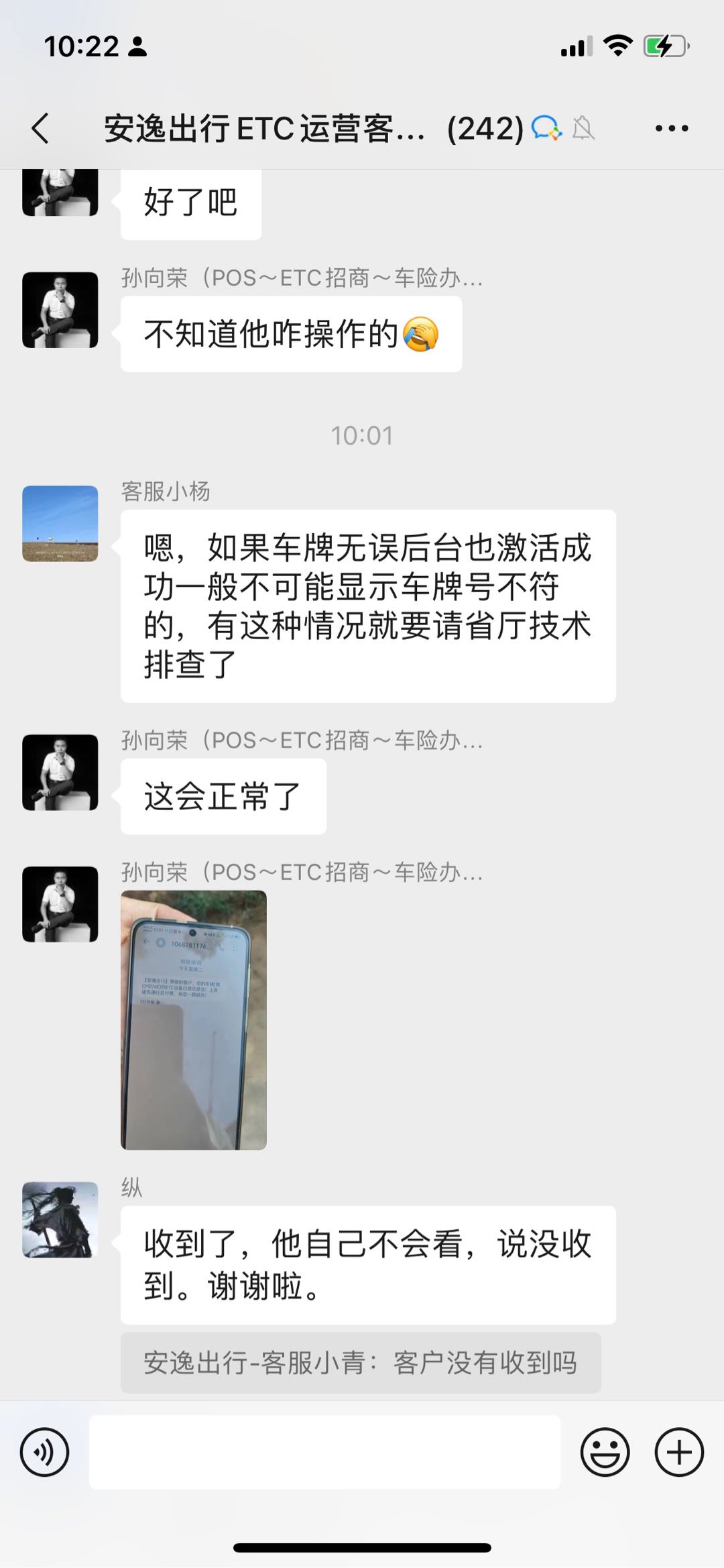Switch to voice message input
This screenshot has width=724, height=1568.
tap(44, 1453)
